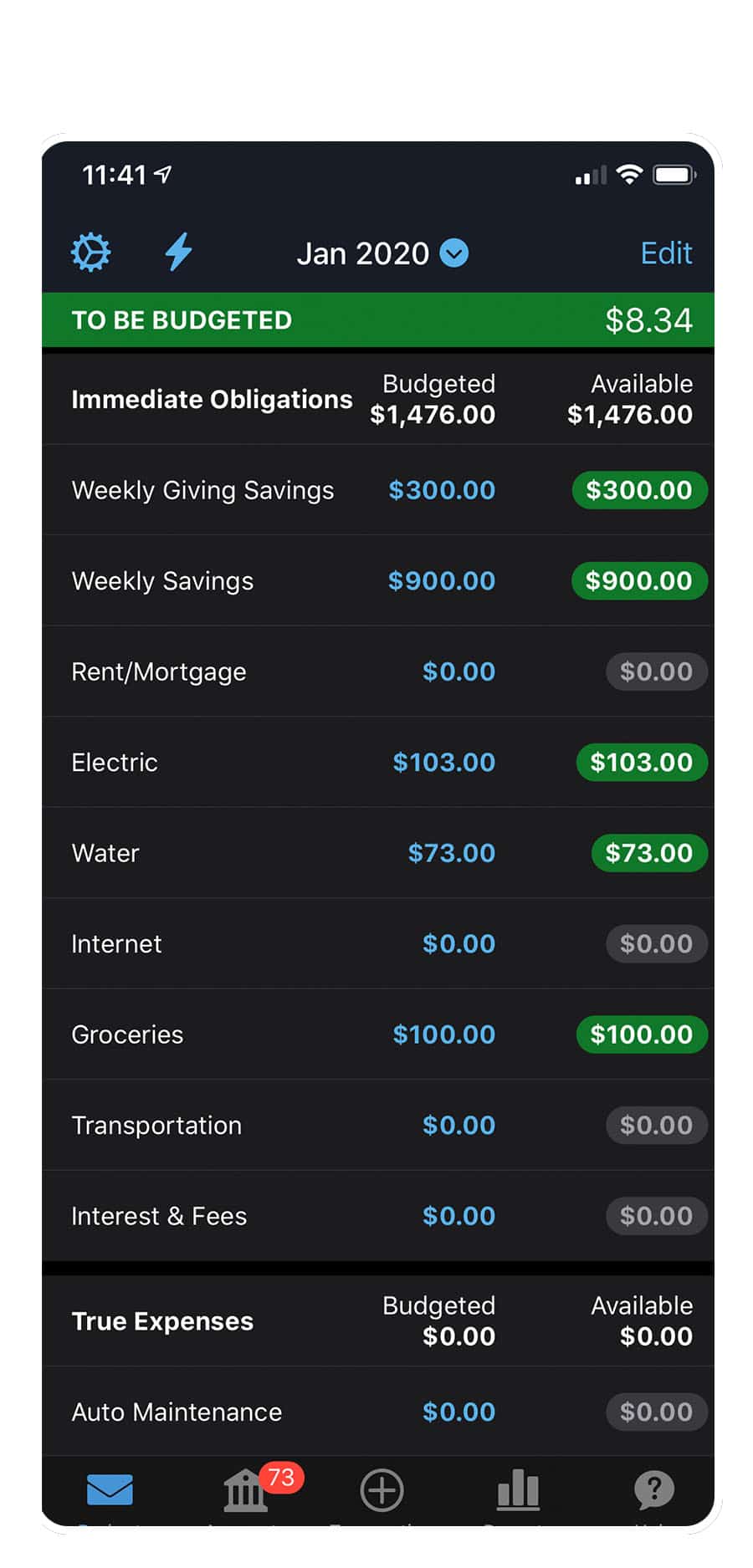Tap the $900.00 available pill for Weekly Savings
This screenshot has width=753, height=1568.
[x=639, y=580]
